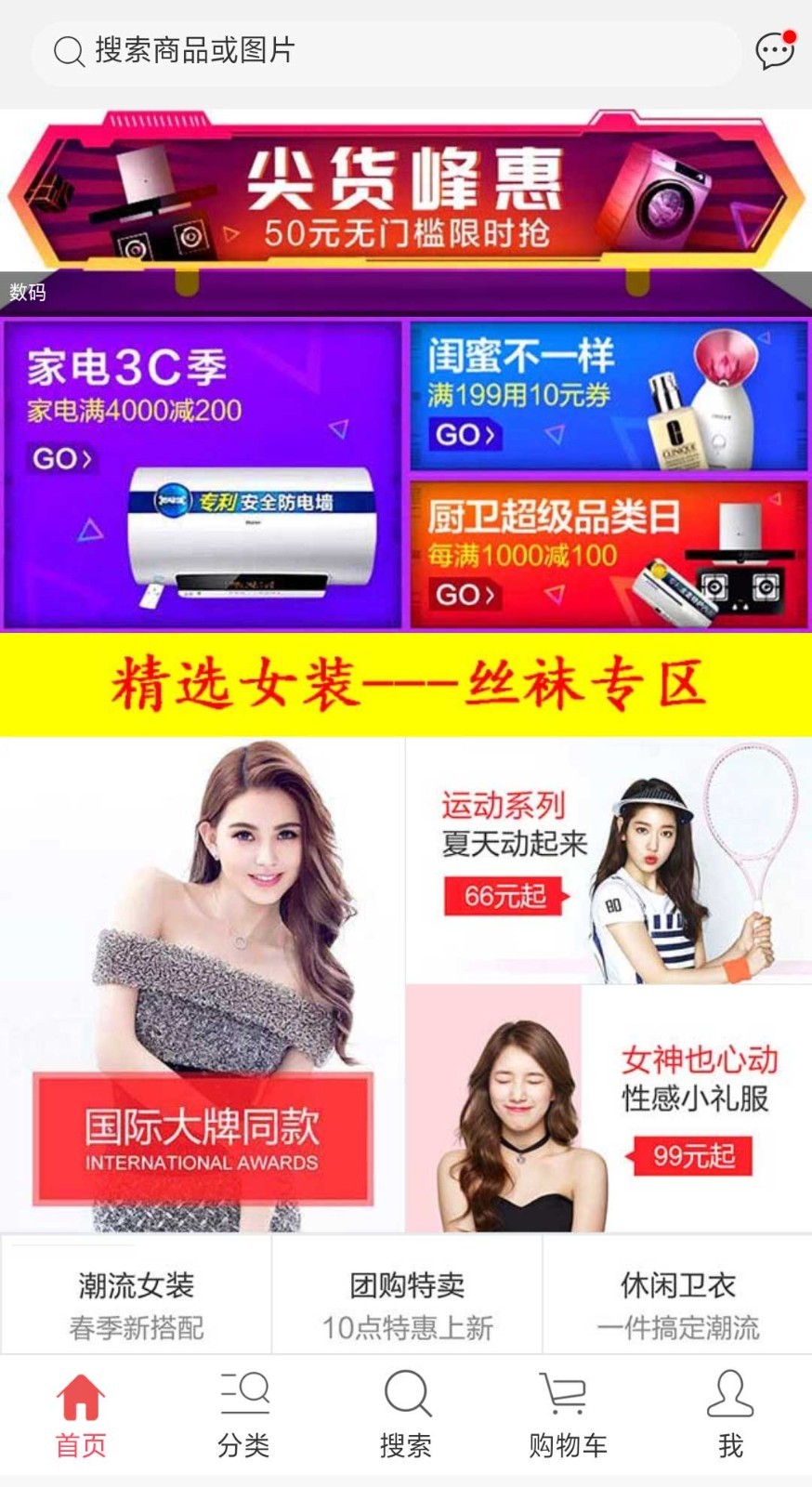Open the 闺蜜不一样 coupon promotion
Image resolution: width=812 pixels, height=1487 pixels.
[609, 396]
